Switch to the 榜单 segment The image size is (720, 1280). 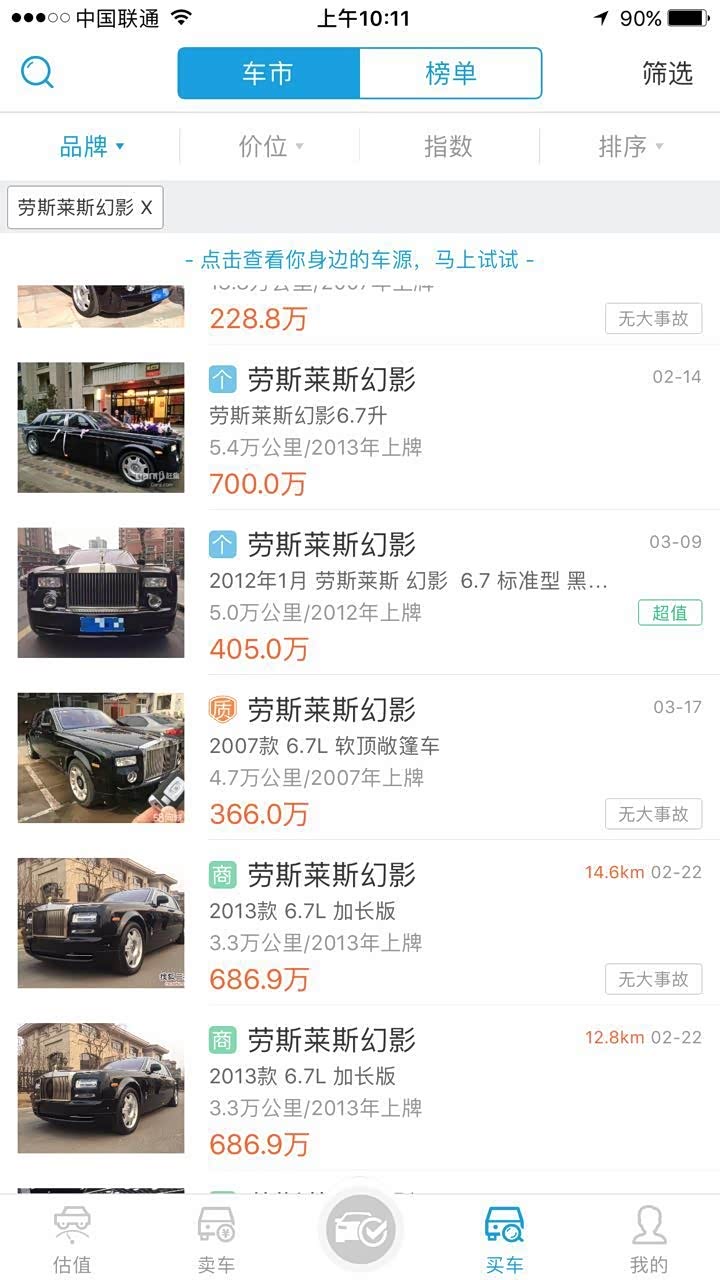[x=450, y=73]
